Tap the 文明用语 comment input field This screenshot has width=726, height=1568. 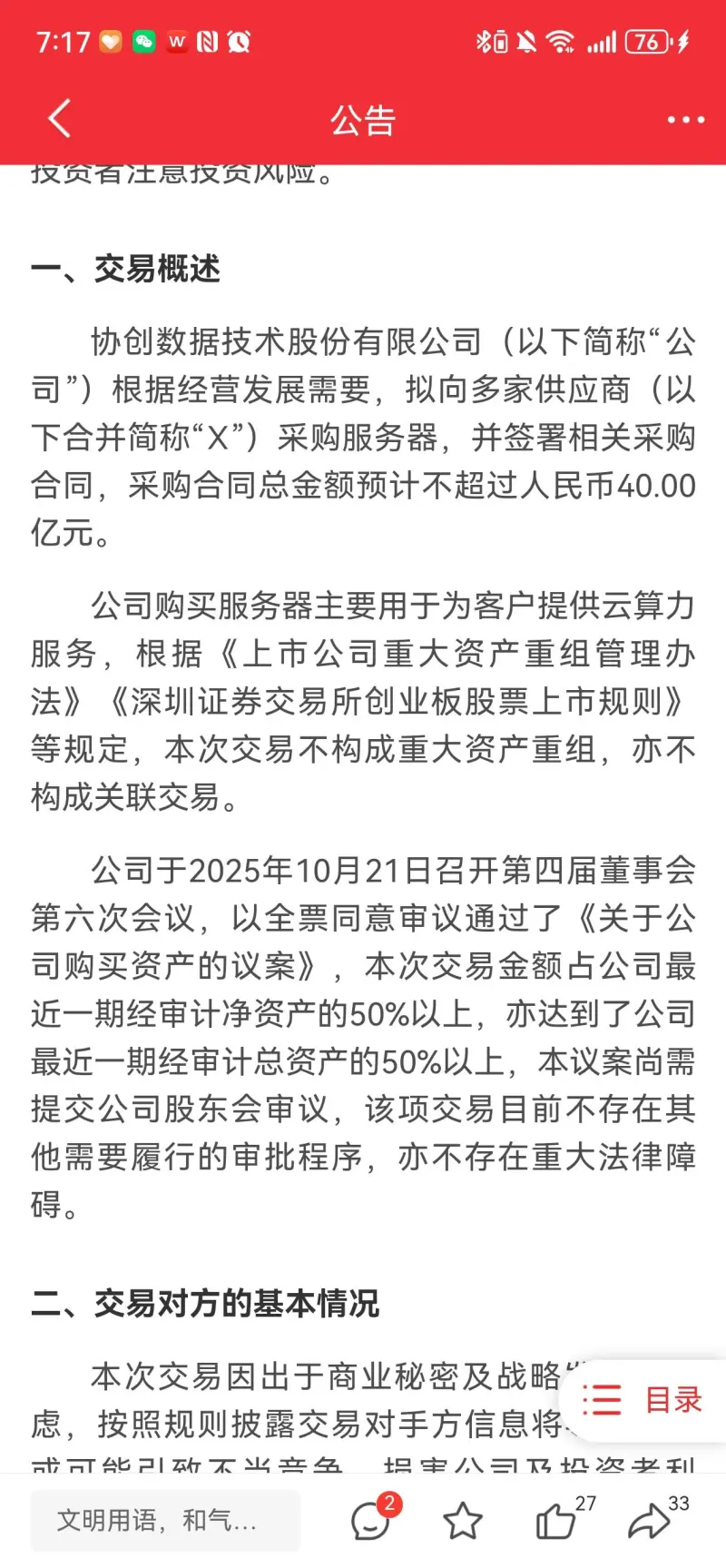(x=164, y=1519)
